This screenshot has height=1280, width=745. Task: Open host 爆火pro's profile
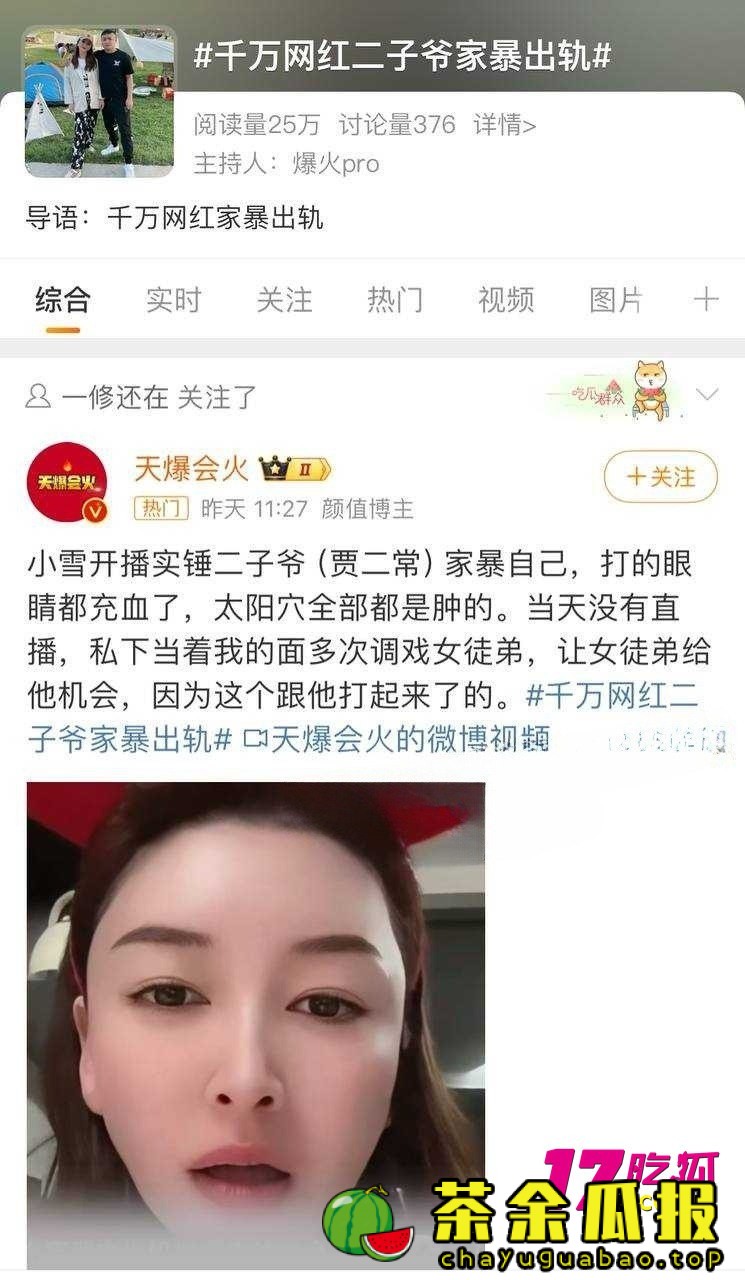pyautogui.click(x=336, y=164)
